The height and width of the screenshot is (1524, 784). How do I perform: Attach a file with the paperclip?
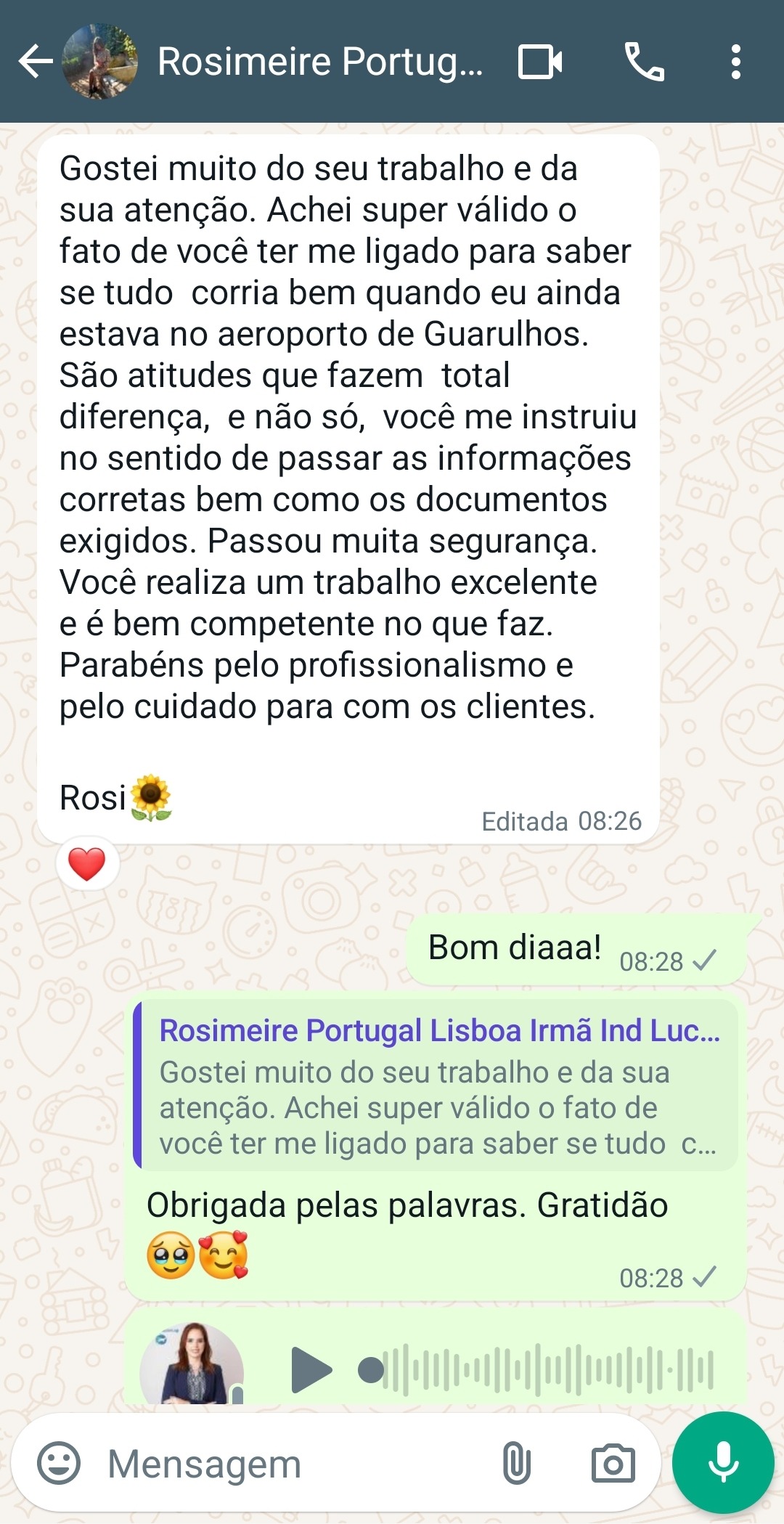(516, 1463)
